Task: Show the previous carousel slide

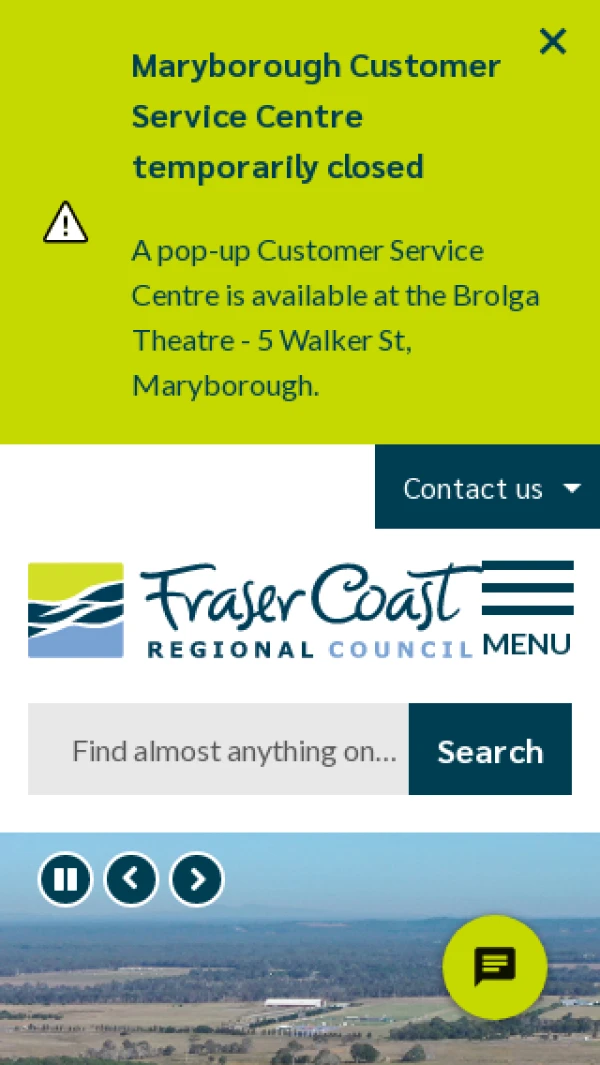Action: pyautogui.click(x=131, y=879)
